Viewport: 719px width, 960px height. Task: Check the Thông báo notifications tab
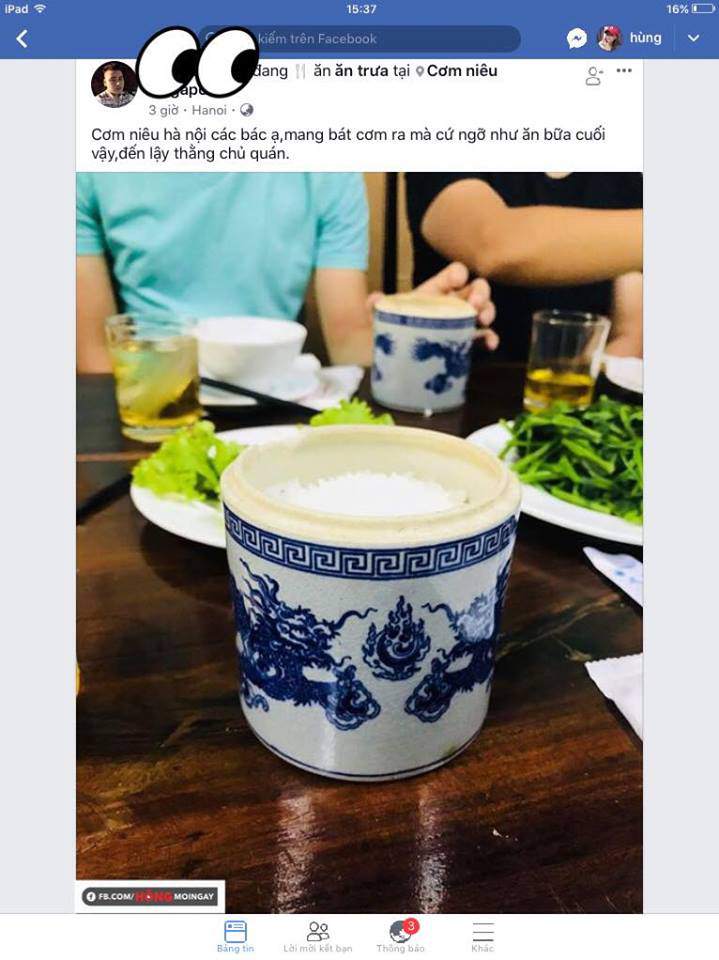(x=401, y=937)
